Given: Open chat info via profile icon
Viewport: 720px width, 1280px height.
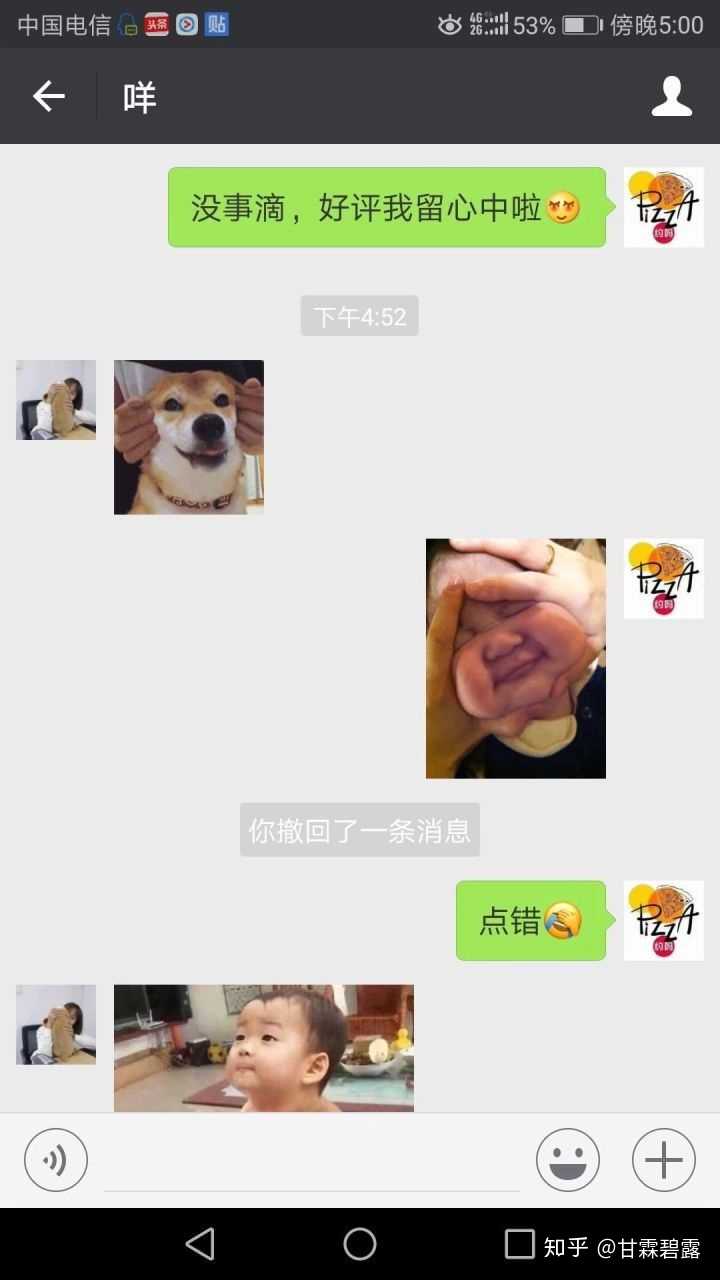Looking at the screenshot, I should click(x=671, y=97).
